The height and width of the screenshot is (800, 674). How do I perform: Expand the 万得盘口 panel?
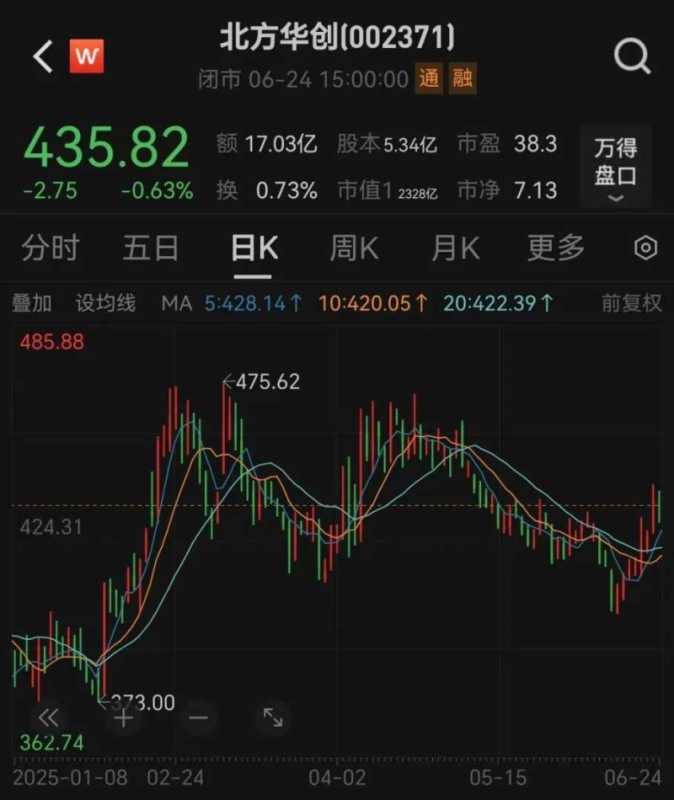point(616,167)
